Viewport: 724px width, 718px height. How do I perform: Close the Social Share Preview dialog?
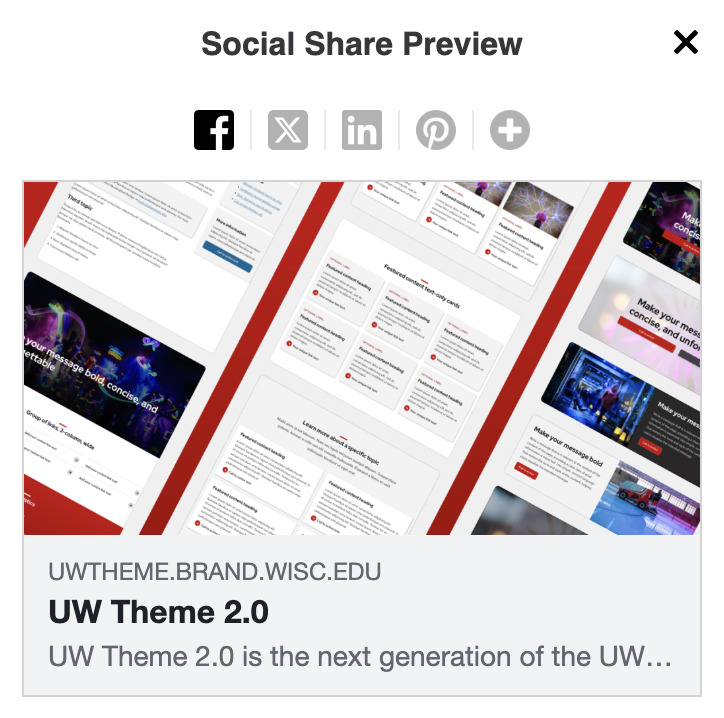click(685, 42)
